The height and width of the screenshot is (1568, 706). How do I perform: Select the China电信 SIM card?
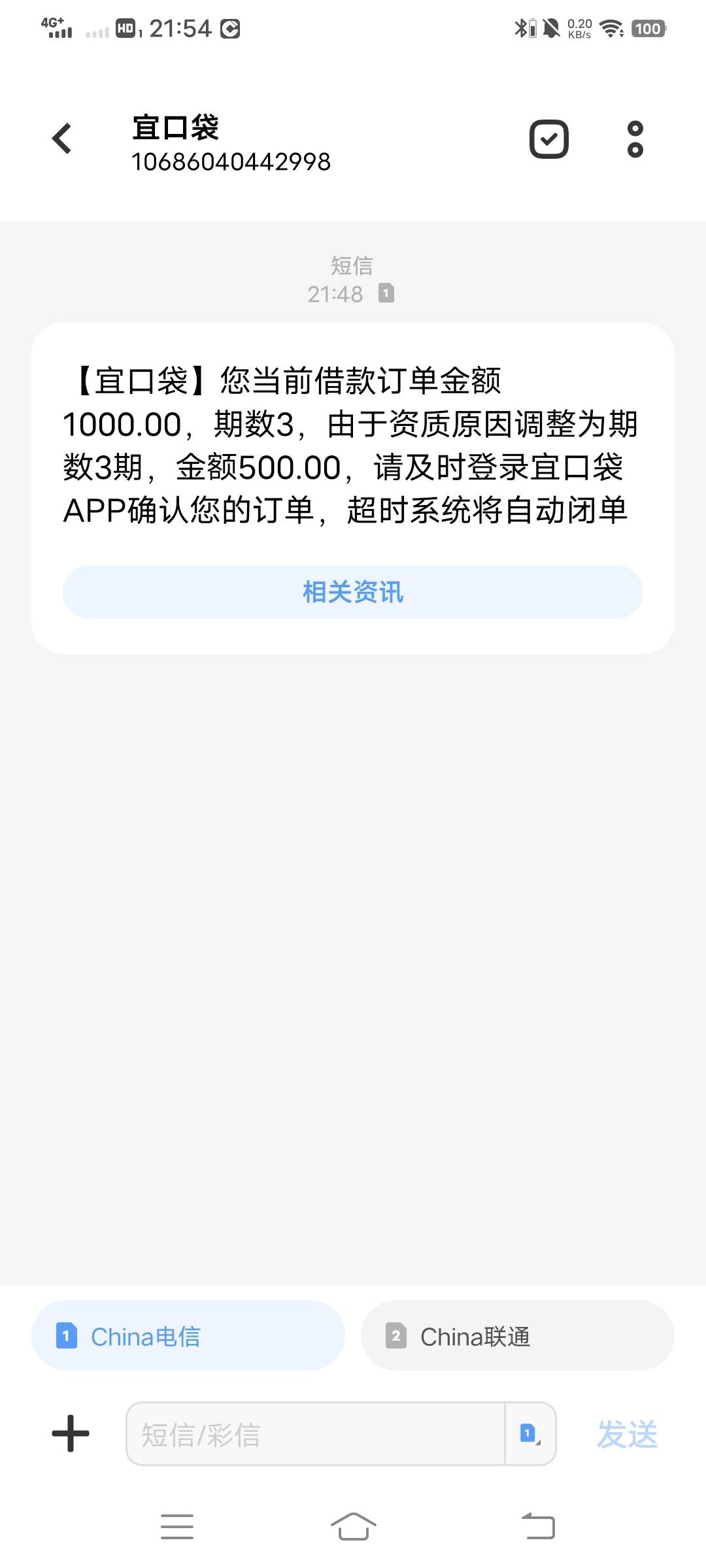coord(188,1336)
